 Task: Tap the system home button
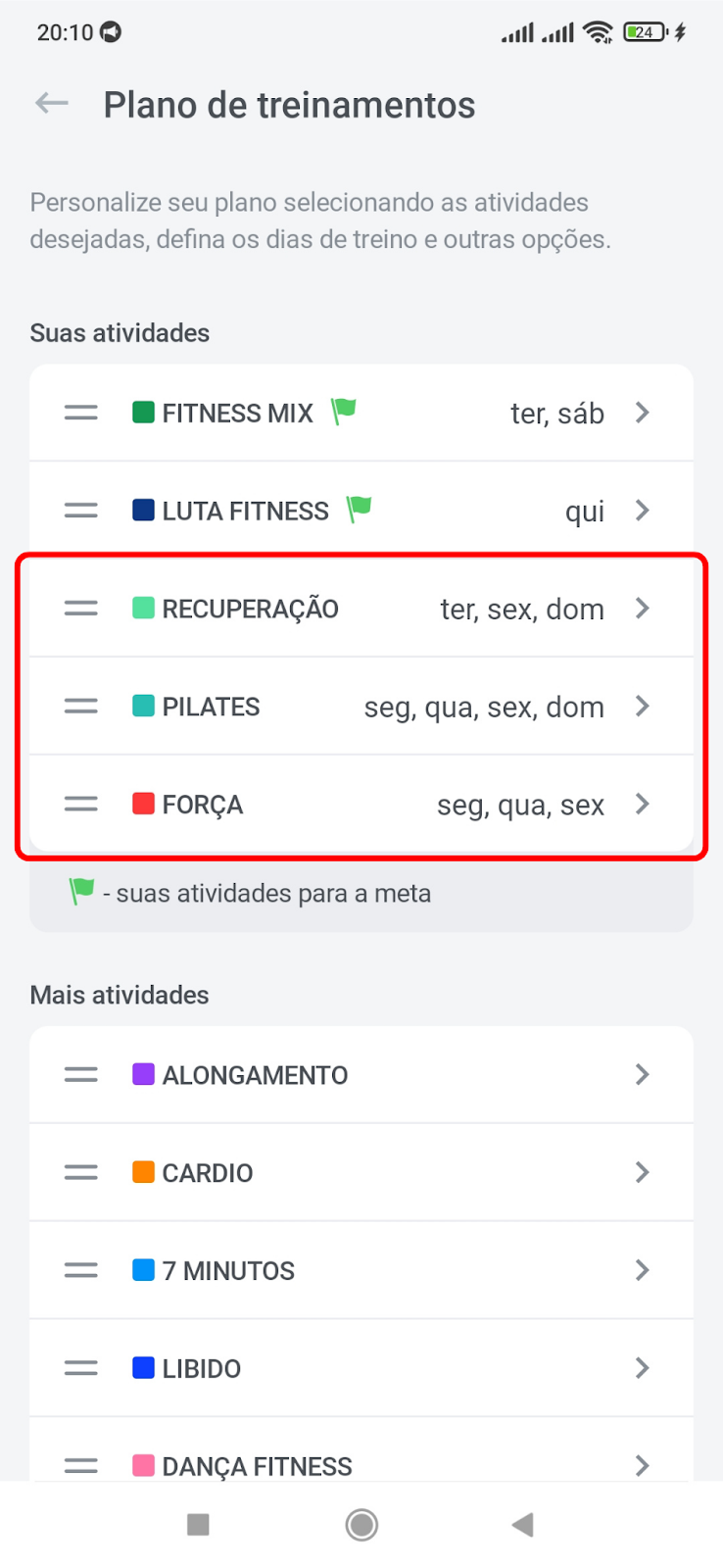coord(361,1525)
